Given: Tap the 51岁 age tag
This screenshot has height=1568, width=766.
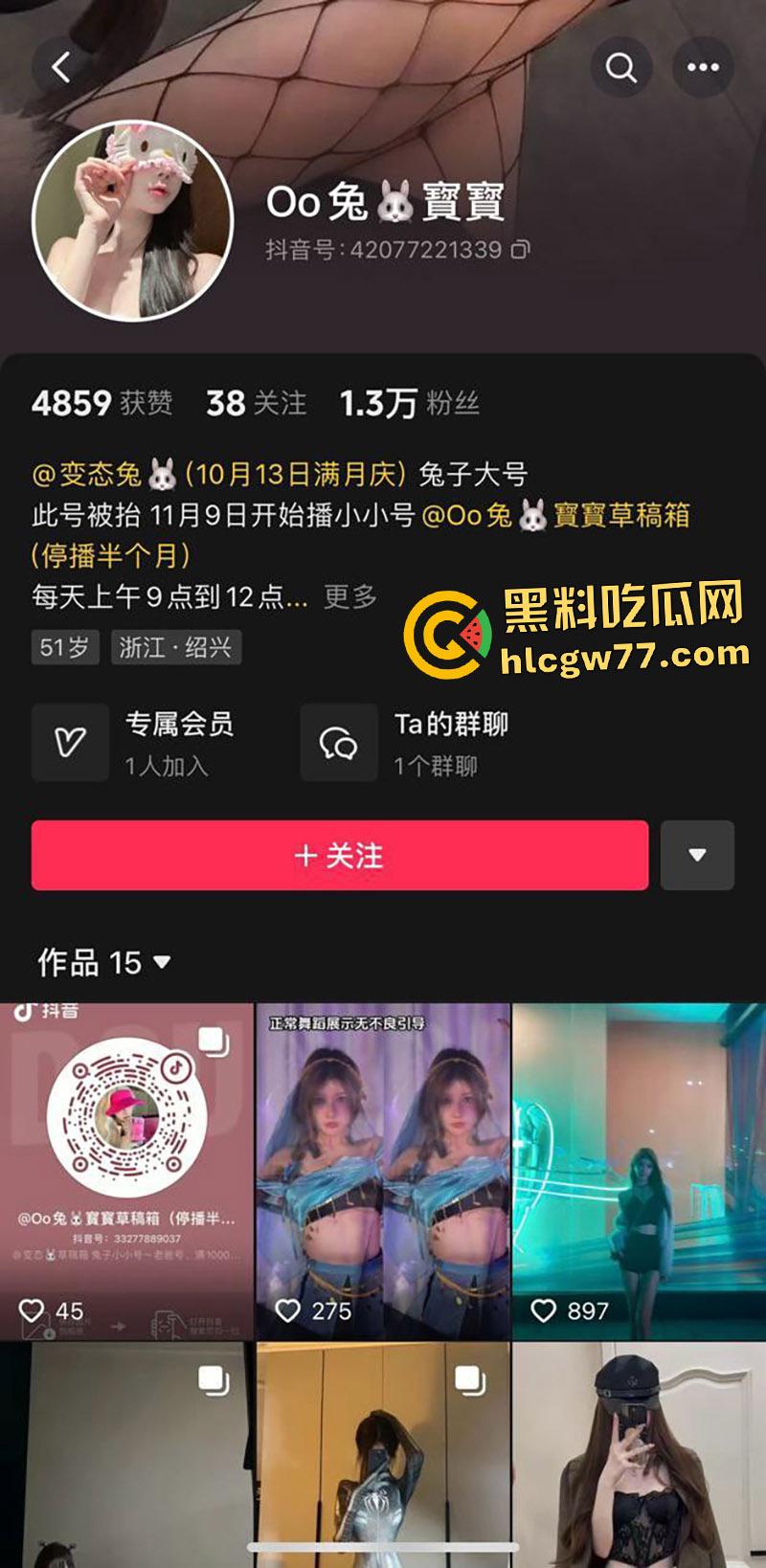Looking at the screenshot, I should 64,647.
